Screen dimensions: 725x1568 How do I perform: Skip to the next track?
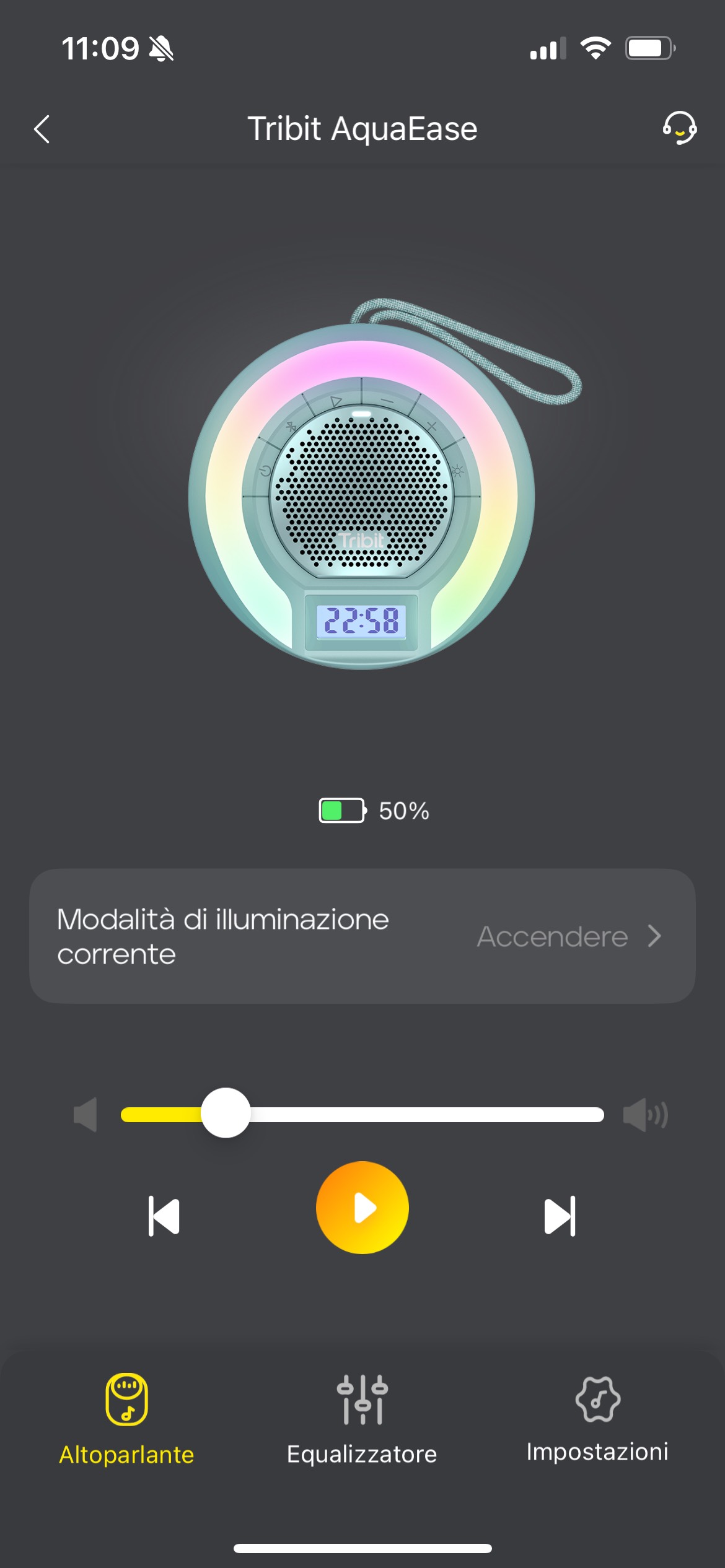[x=560, y=1216]
